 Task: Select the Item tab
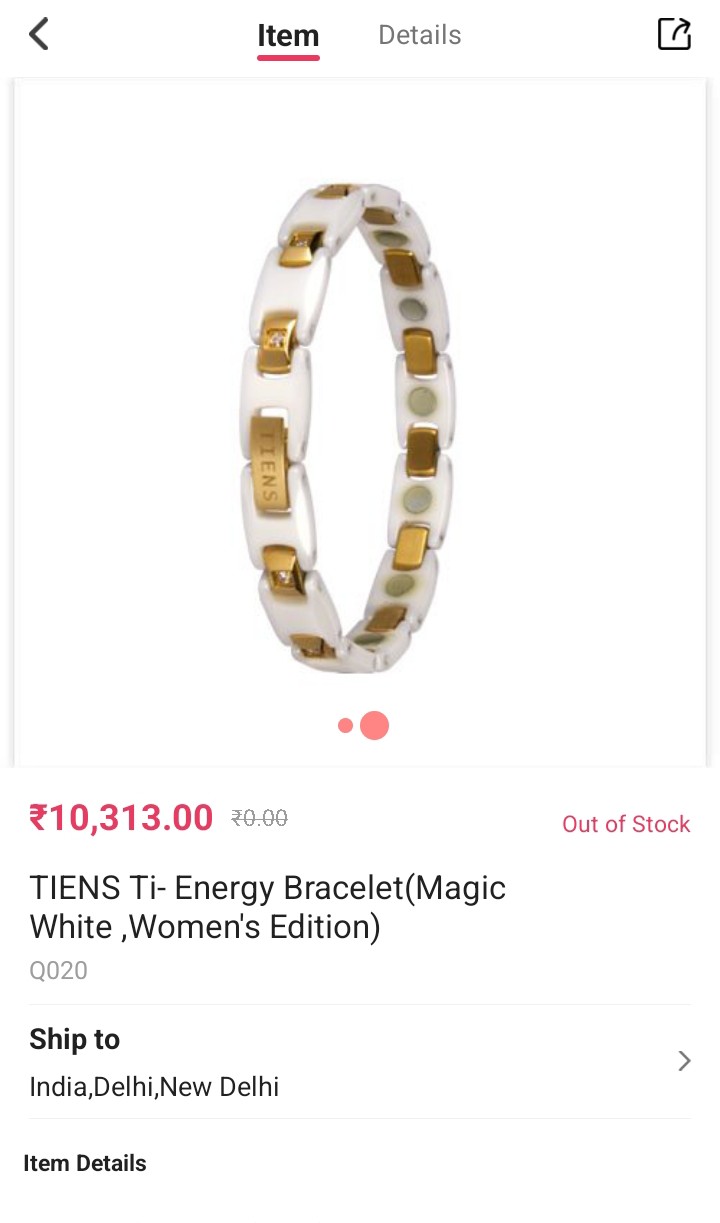point(288,36)
